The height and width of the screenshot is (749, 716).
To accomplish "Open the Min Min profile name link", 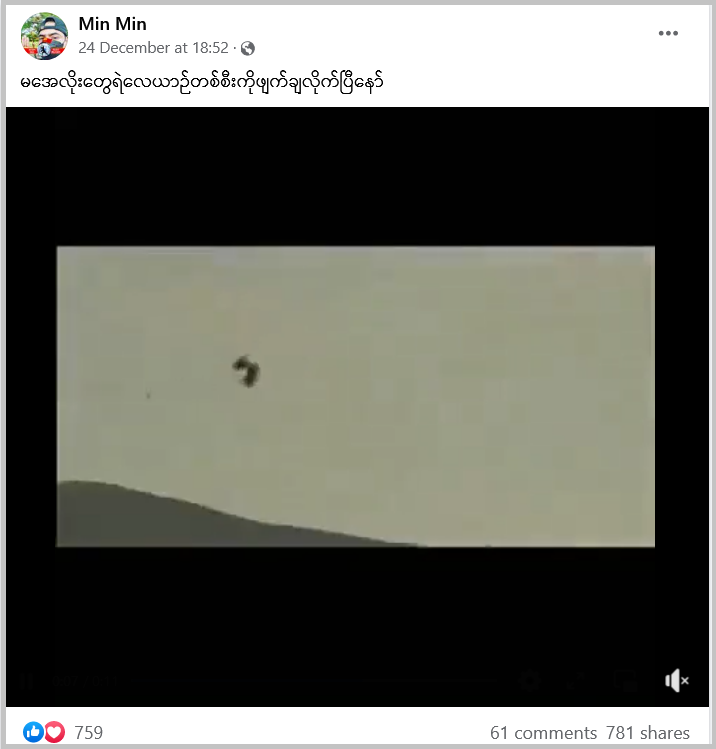I will click(x=112, y=24).
